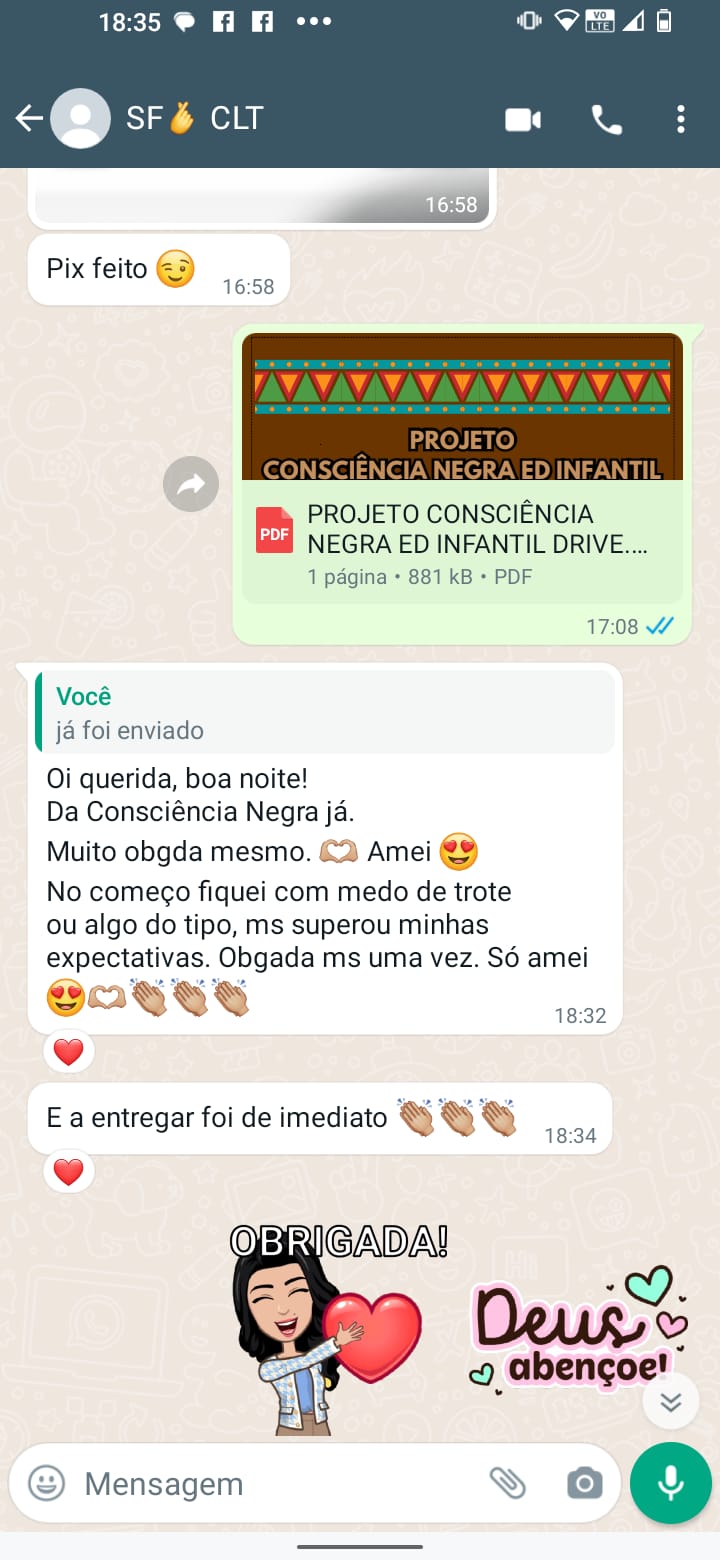The image size is (720, 1560).
Task: Record a voice message
Action: click(670, 1483)
